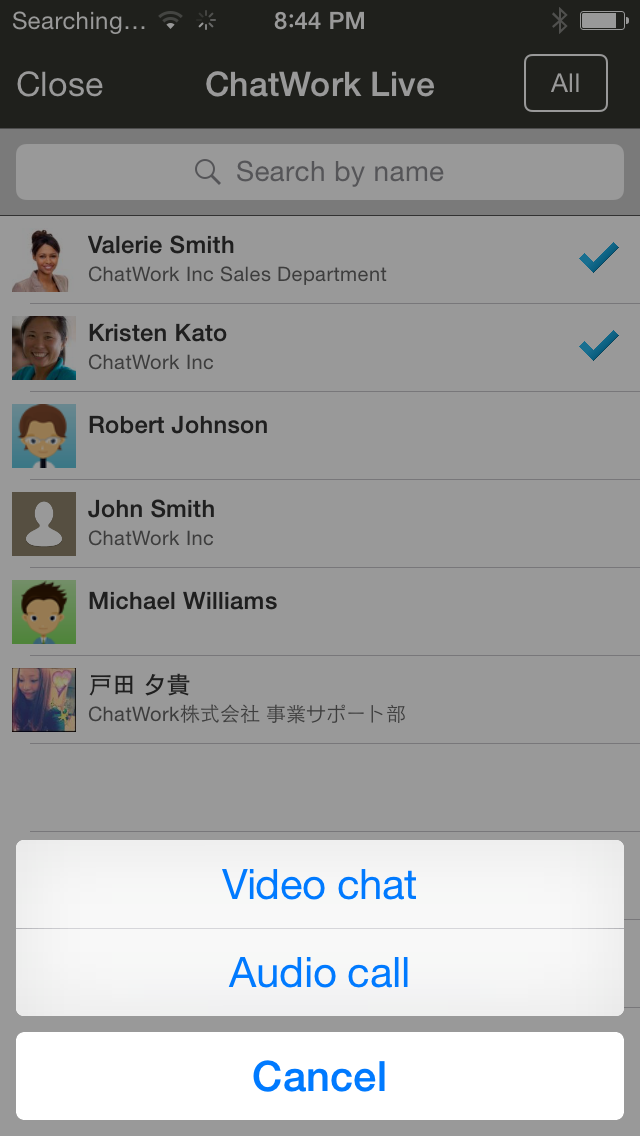
Task: Open the Search by name field
Action: [320, 172]
